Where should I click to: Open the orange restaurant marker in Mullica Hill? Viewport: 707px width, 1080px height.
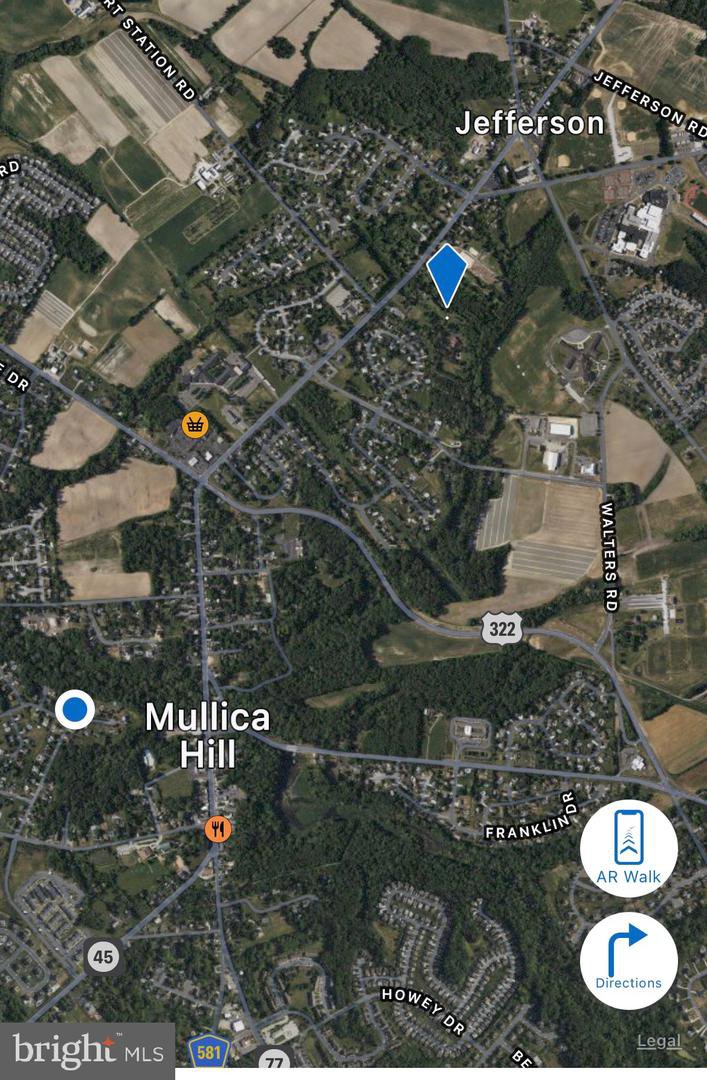click(218, 829)
